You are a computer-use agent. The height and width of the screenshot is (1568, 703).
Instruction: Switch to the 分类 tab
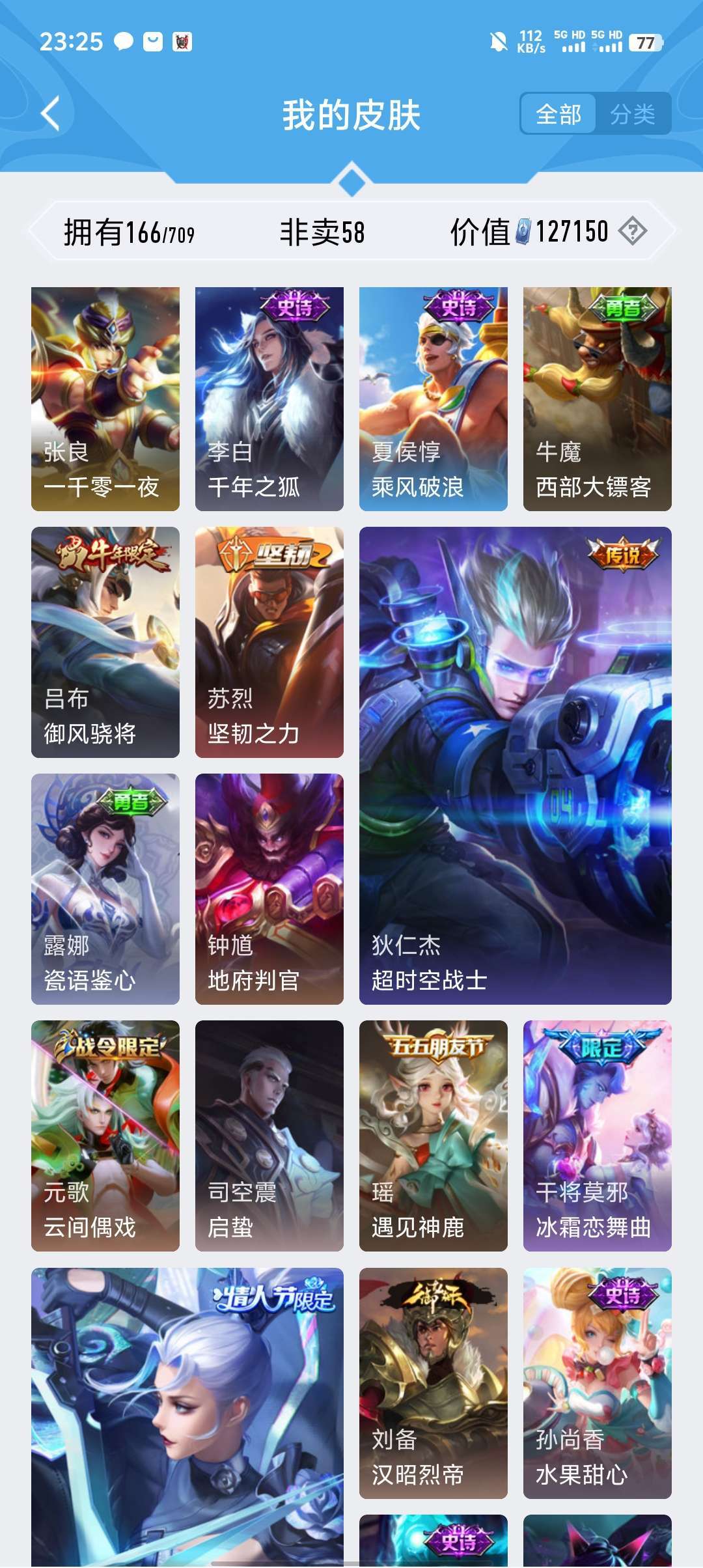pyautogui.click(x=633, y=115)
